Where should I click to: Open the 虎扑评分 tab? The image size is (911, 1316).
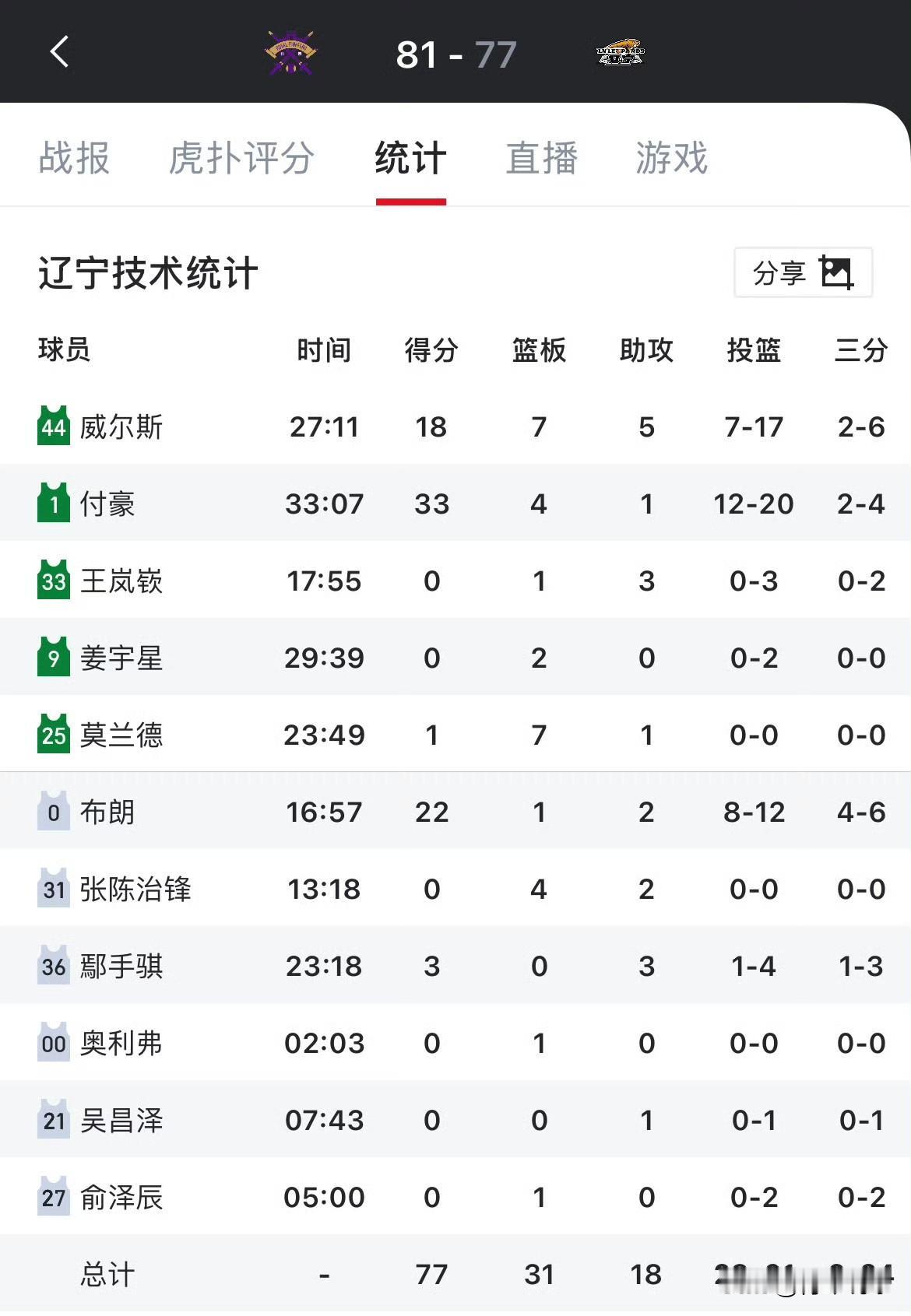pos(241,158)
